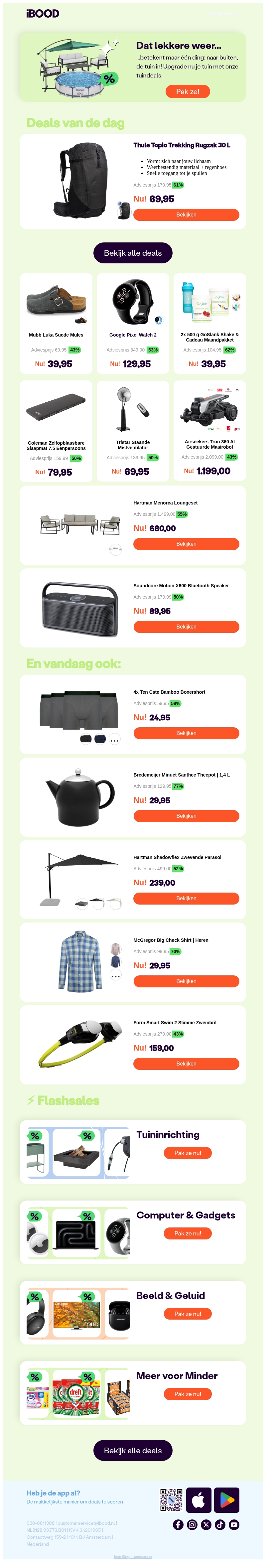The image size is (266, 1568).
Task: Tap the first 'Bekijk alle deals' button
Action: 133,253
